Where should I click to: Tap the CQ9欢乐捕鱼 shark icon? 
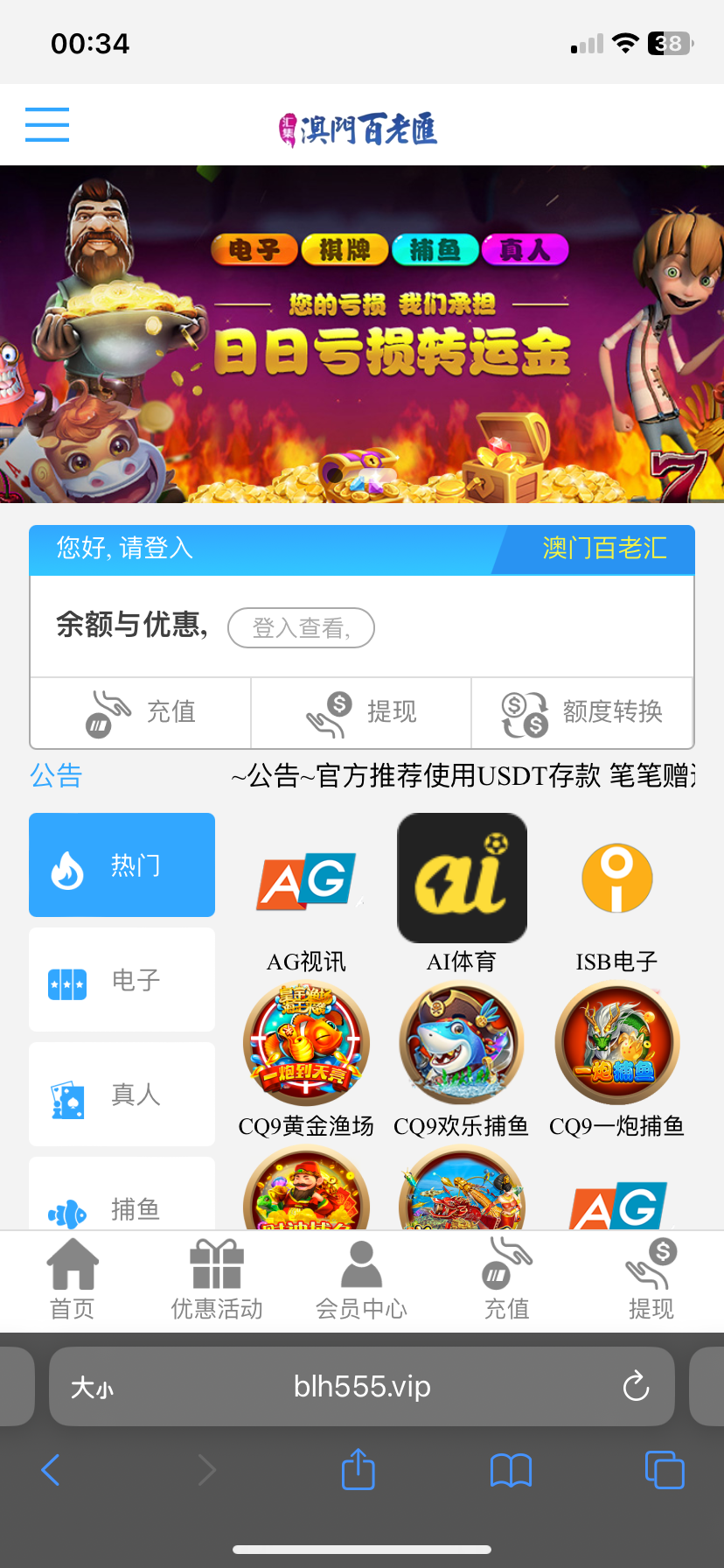462,1043
